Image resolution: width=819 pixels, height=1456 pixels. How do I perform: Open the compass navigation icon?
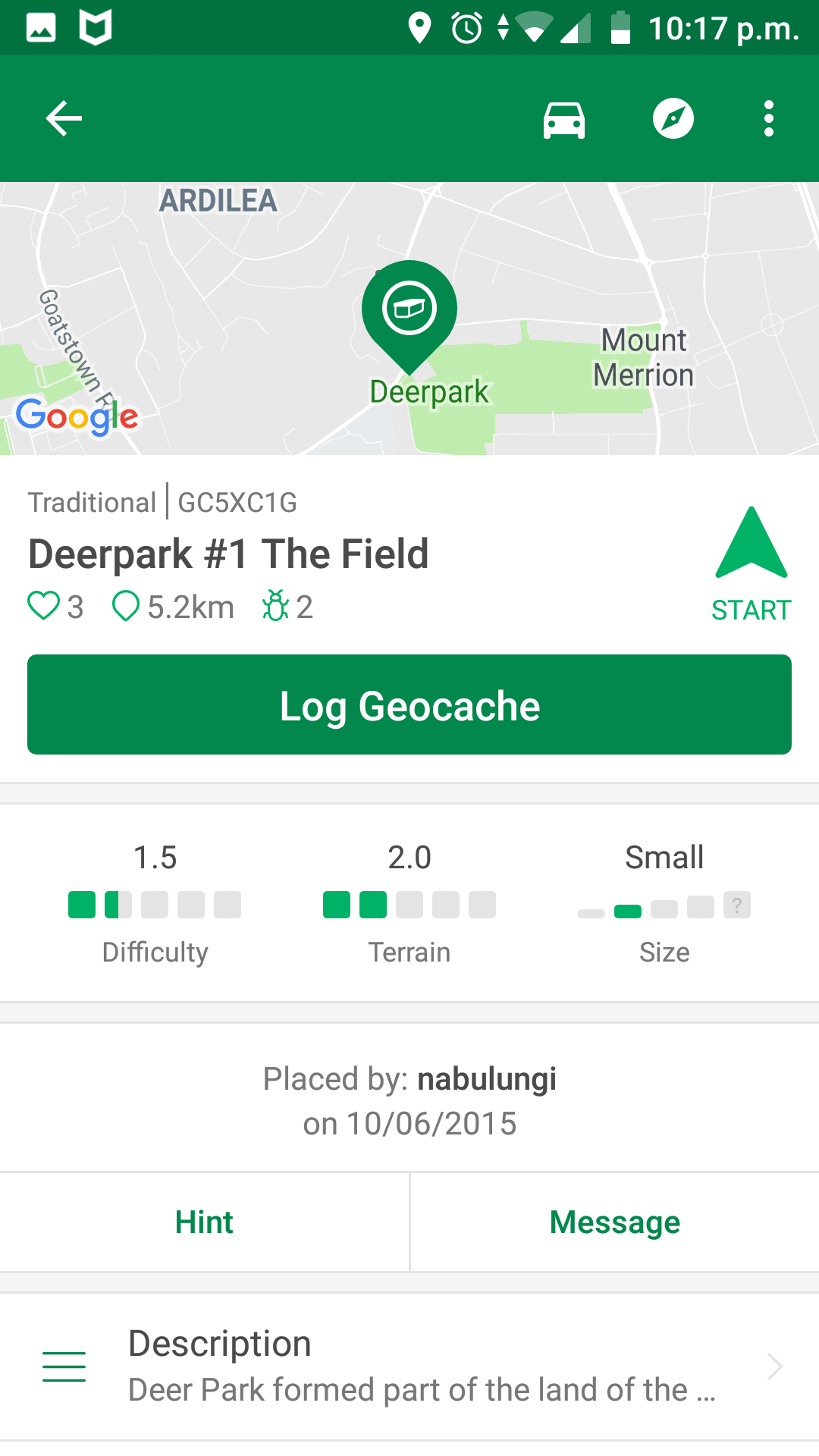click(x=673, y=119)
